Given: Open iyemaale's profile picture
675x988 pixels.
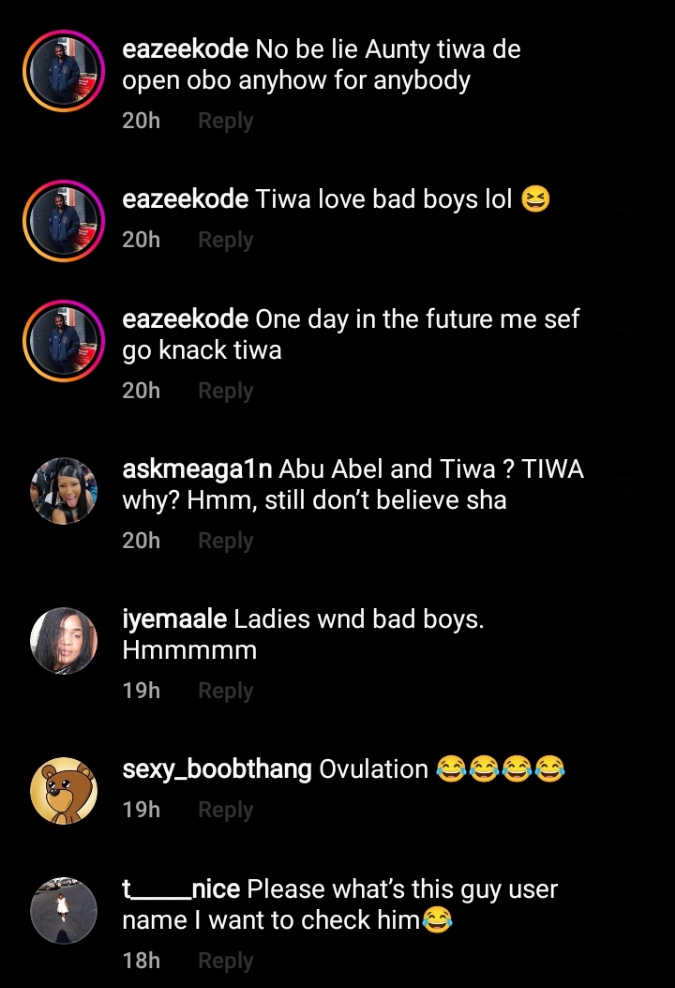Looking at the screenshot, I should click(x=64, y=641).
